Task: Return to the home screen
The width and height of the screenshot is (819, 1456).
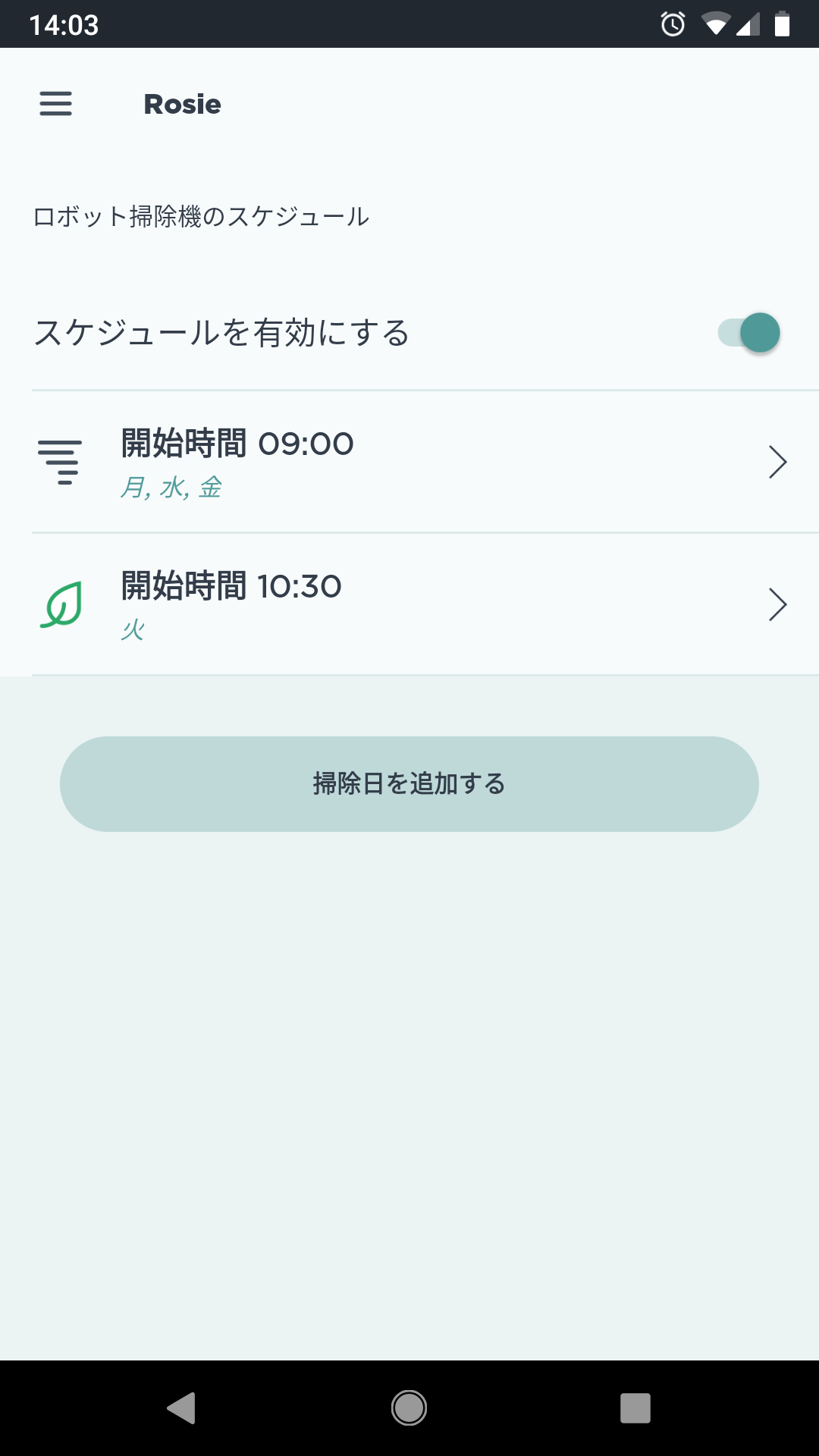Action: coord(409,1408)
